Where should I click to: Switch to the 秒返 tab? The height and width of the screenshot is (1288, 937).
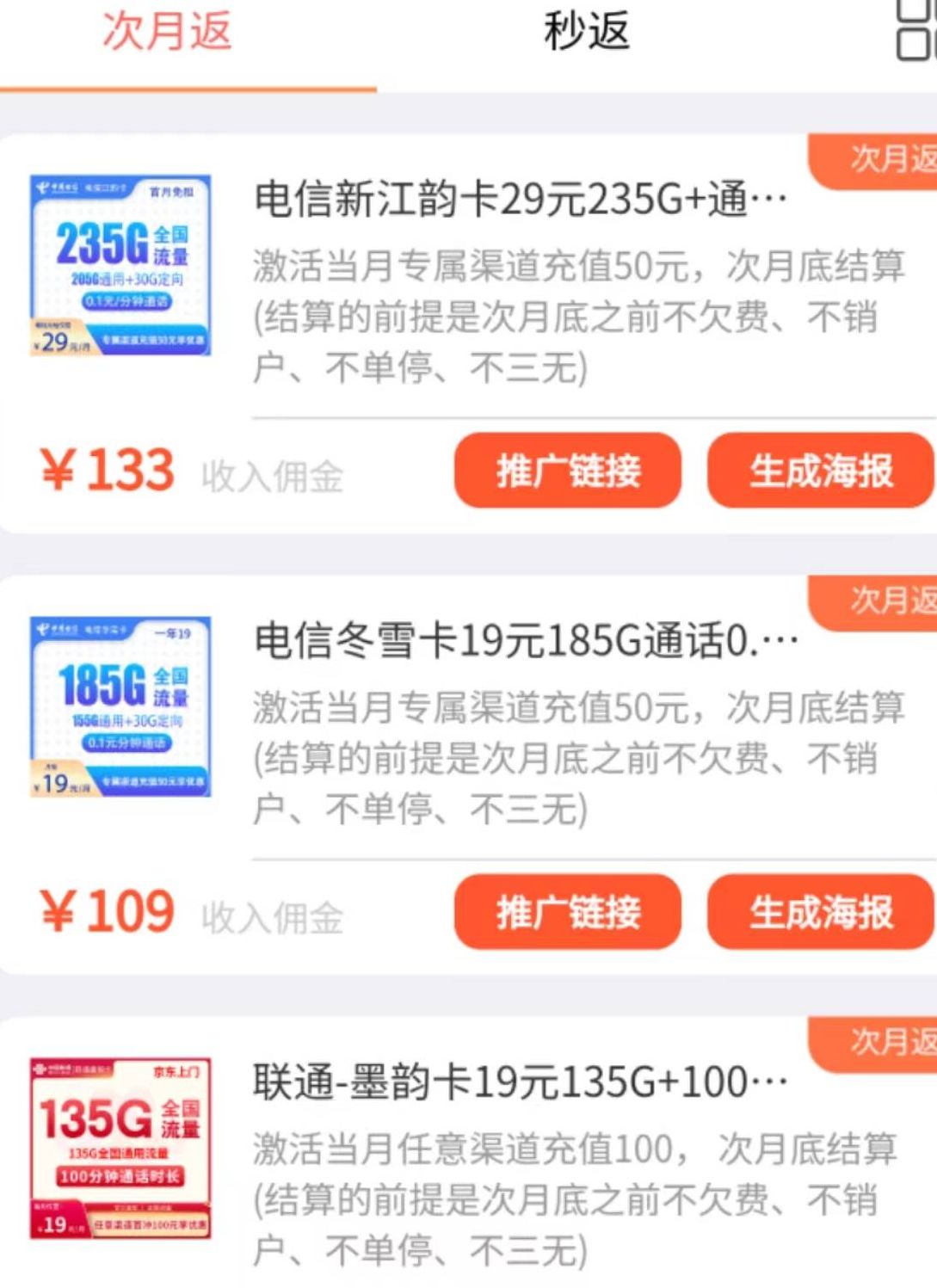(587, 32)
